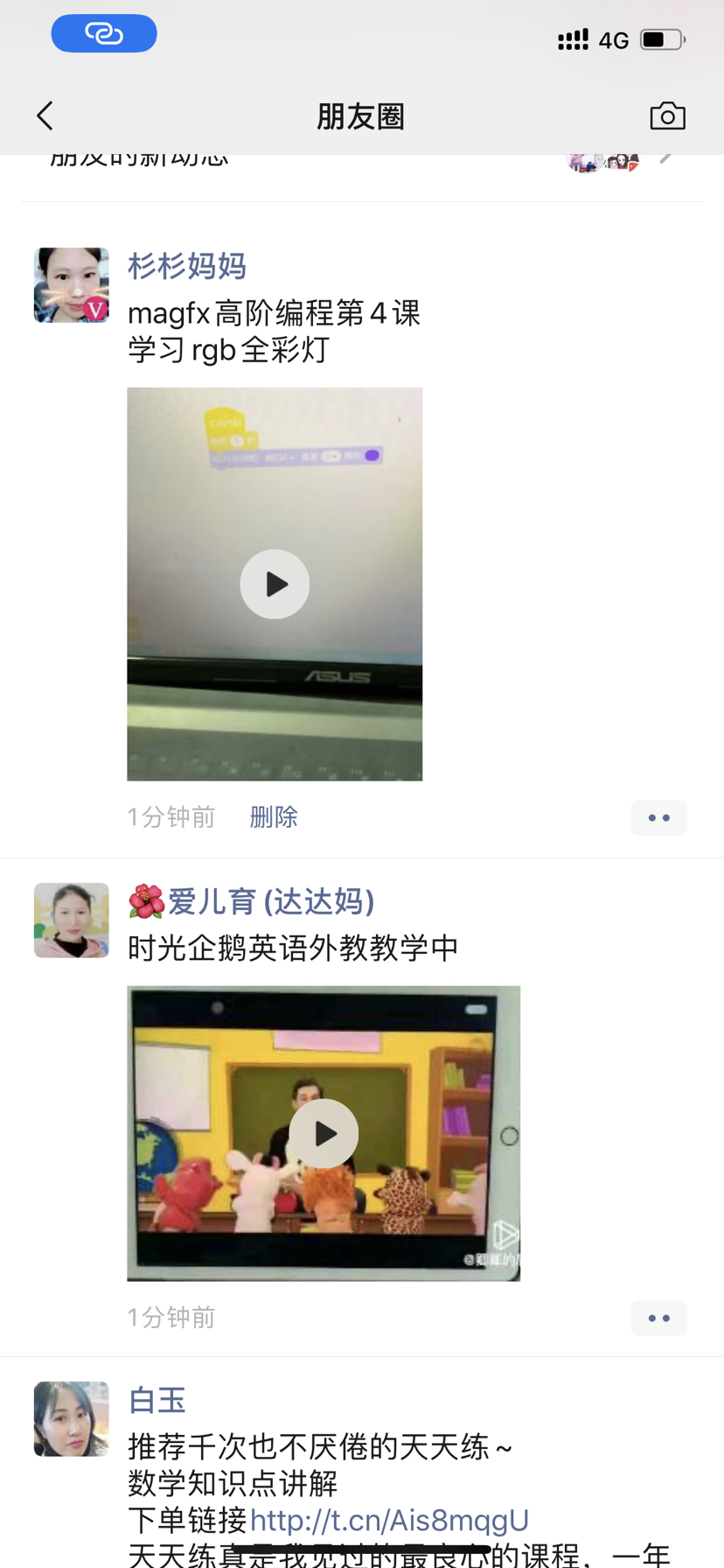
Task: View the profile name 杉杉妈妈
Action: coord(187,266)
